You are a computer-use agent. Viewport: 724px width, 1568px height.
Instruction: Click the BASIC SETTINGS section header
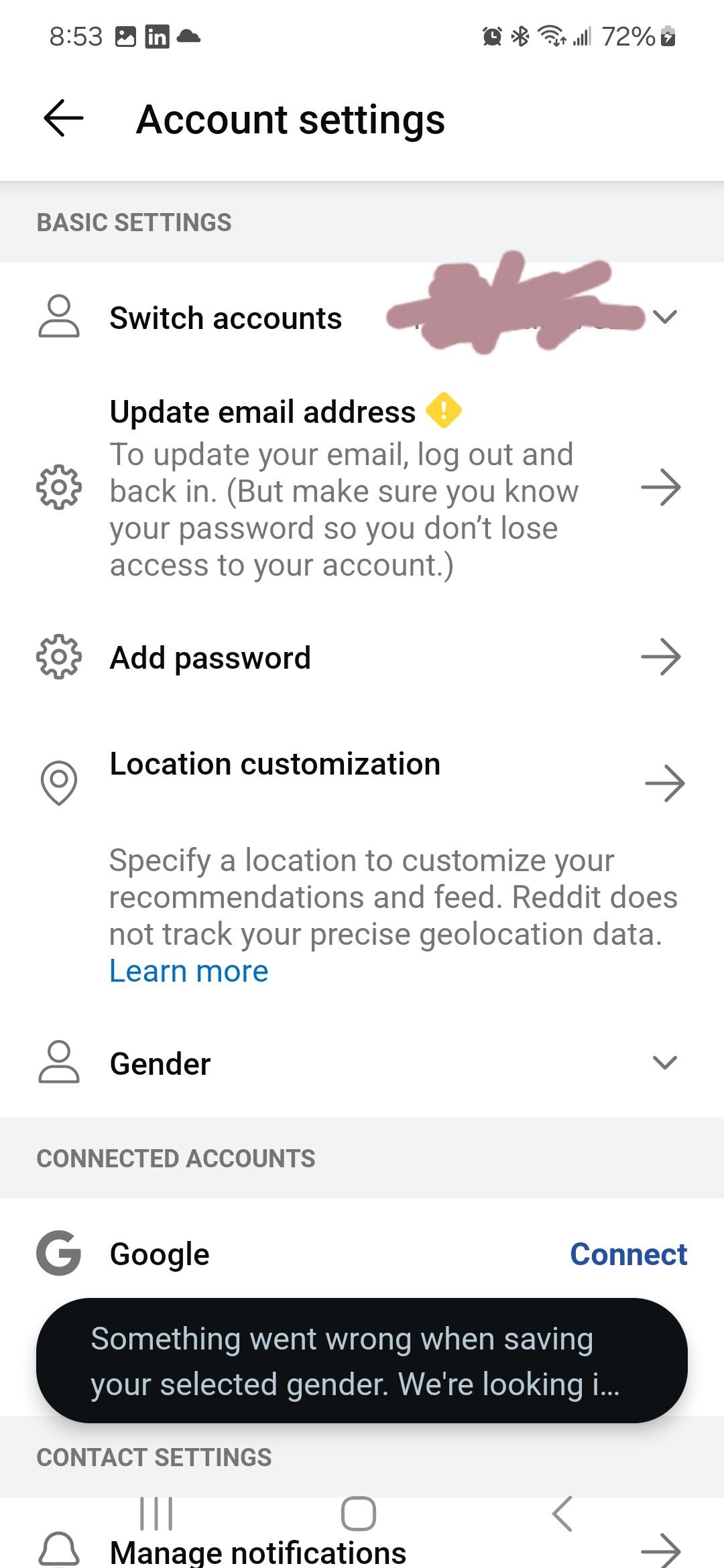[133, 222]
